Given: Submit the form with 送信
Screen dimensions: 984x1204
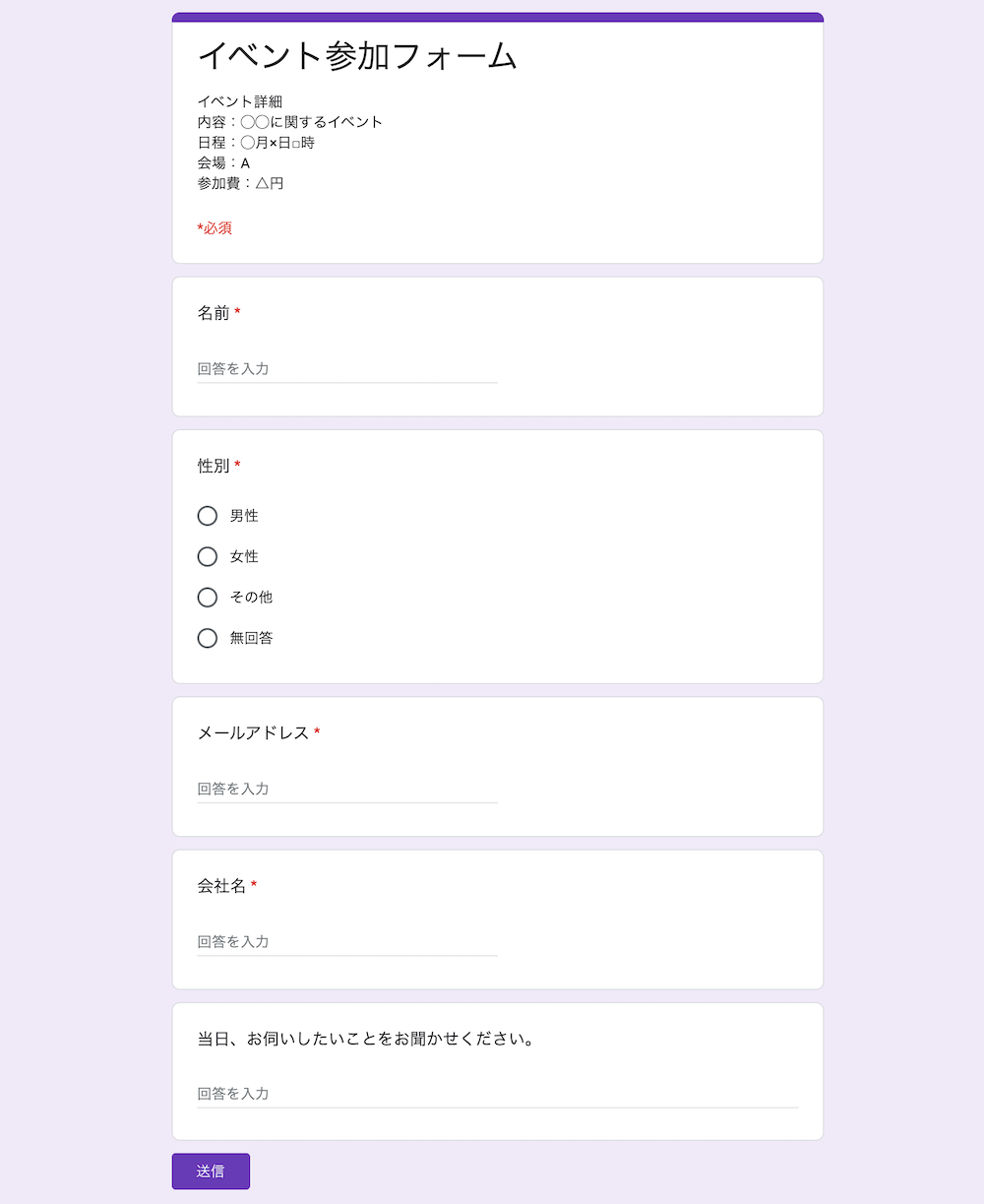Looking at the screenshot, I should point(211,1172).
